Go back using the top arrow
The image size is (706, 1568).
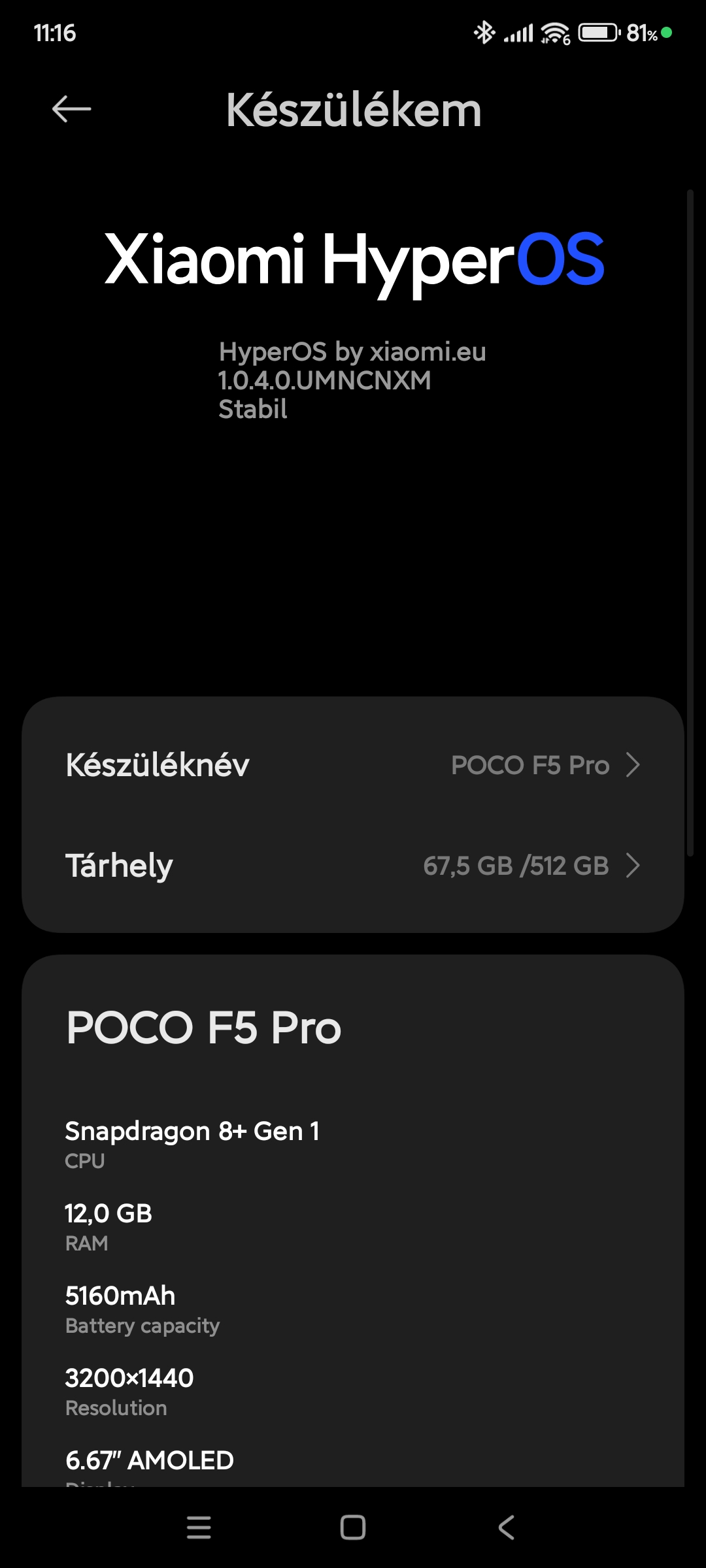point(71,109)
